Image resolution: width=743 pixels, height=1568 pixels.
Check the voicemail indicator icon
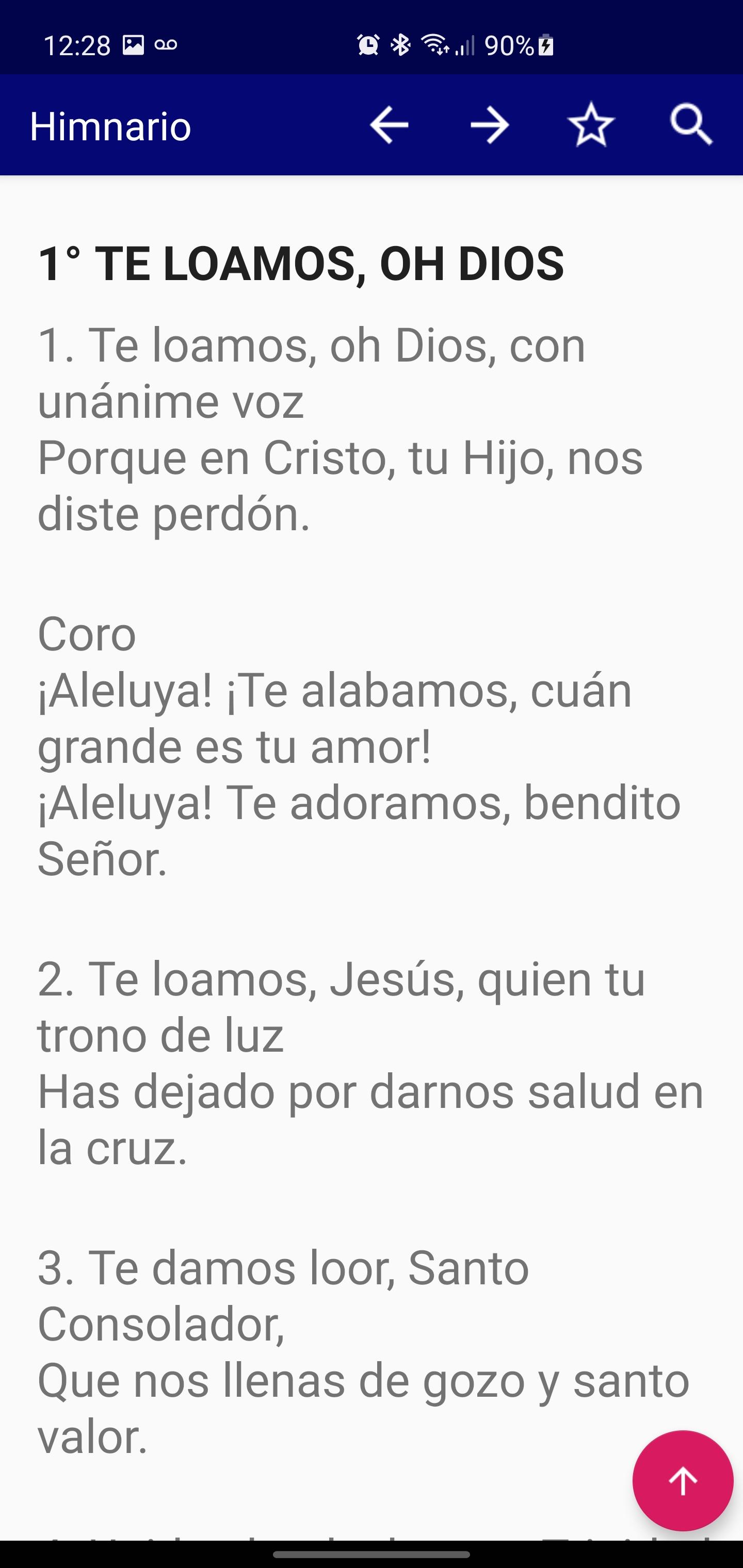(166, 44)
